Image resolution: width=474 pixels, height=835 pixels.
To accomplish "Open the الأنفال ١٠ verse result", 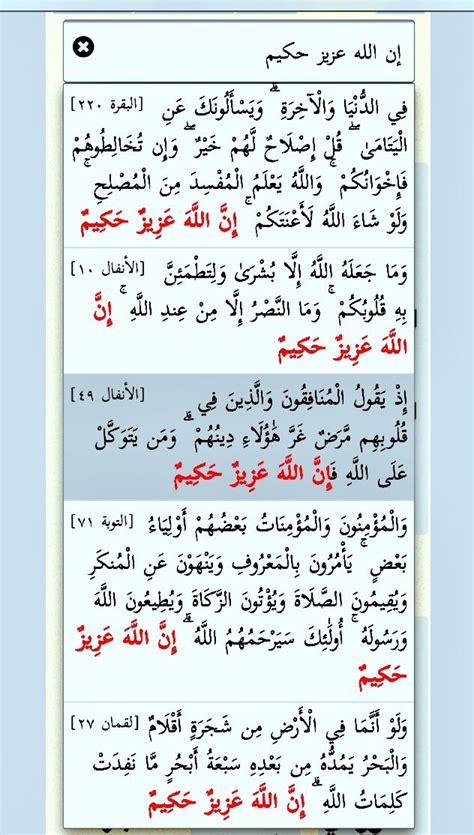I will pyautogui.click(x=239, y=311).
